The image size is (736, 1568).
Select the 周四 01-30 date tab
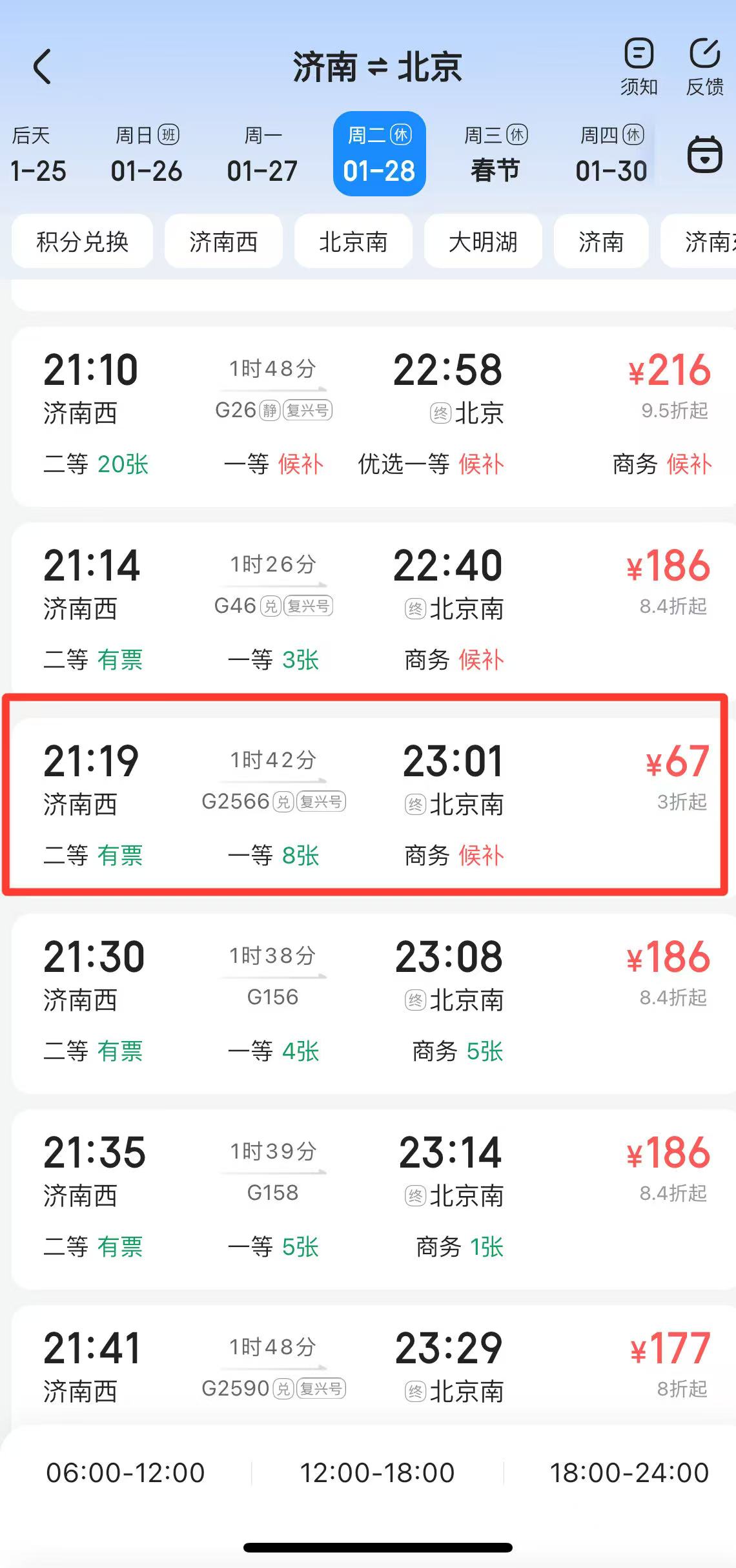pos(611,154)
